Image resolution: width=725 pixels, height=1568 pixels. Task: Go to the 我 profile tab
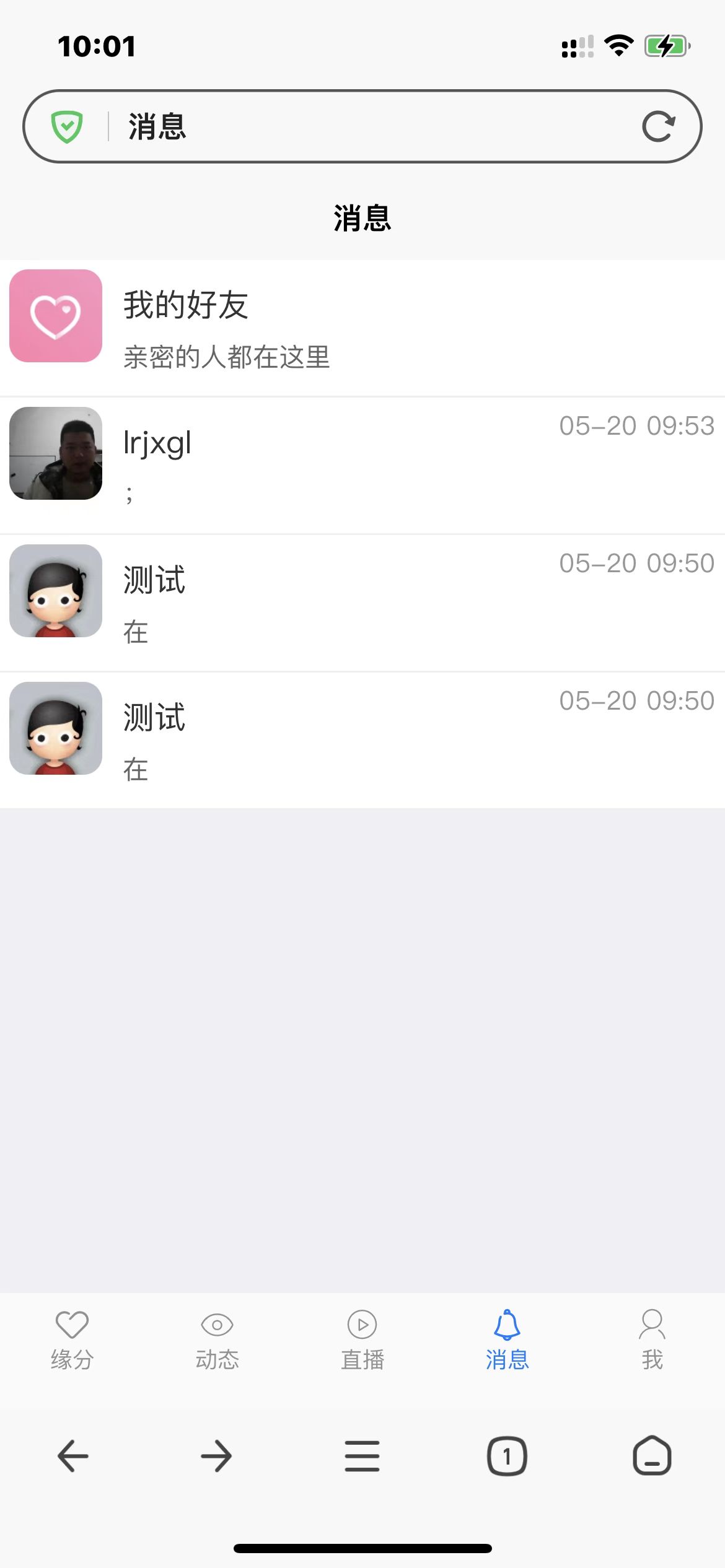652,1340
